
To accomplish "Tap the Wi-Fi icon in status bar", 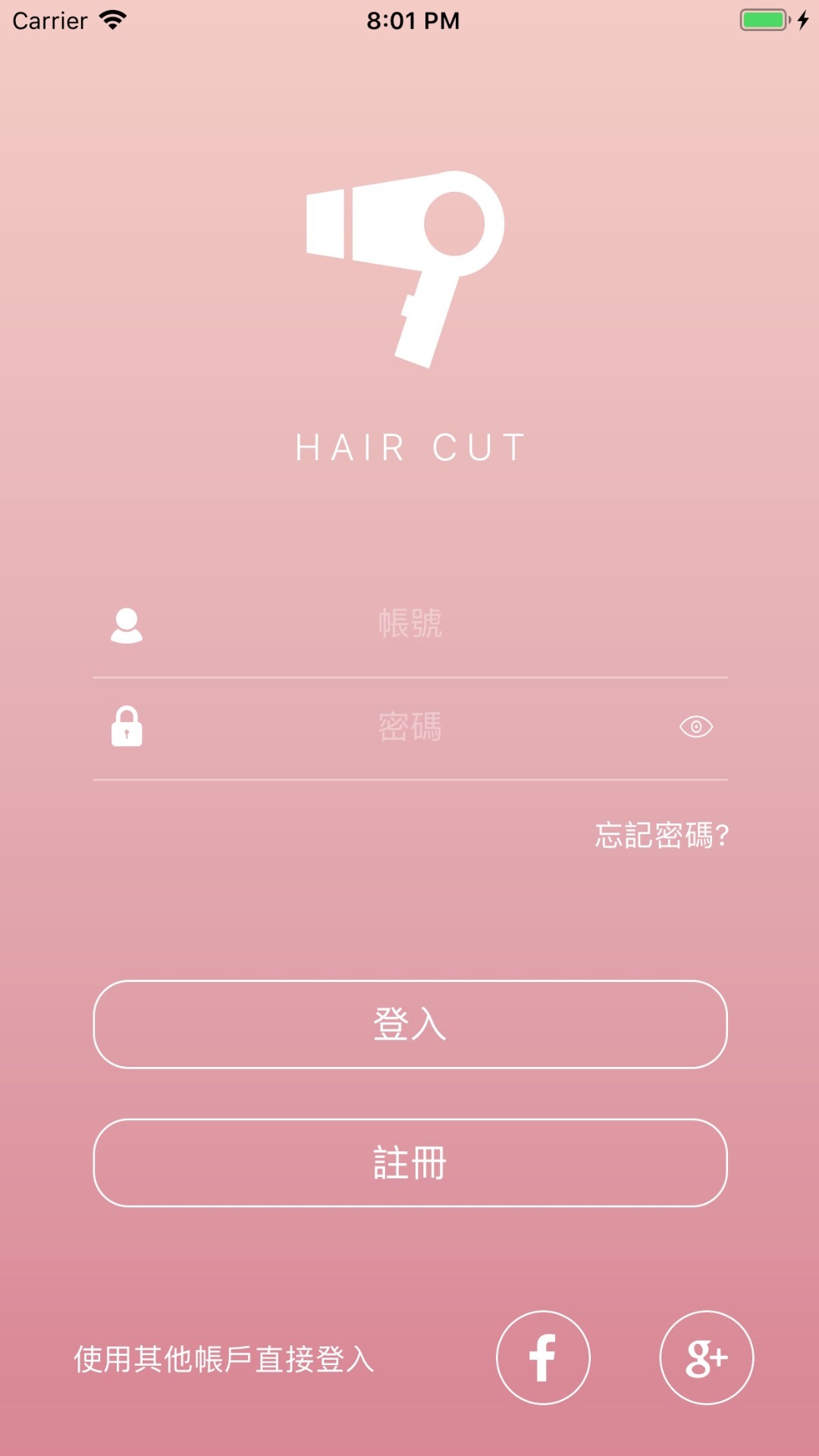I will pos(112,19).
